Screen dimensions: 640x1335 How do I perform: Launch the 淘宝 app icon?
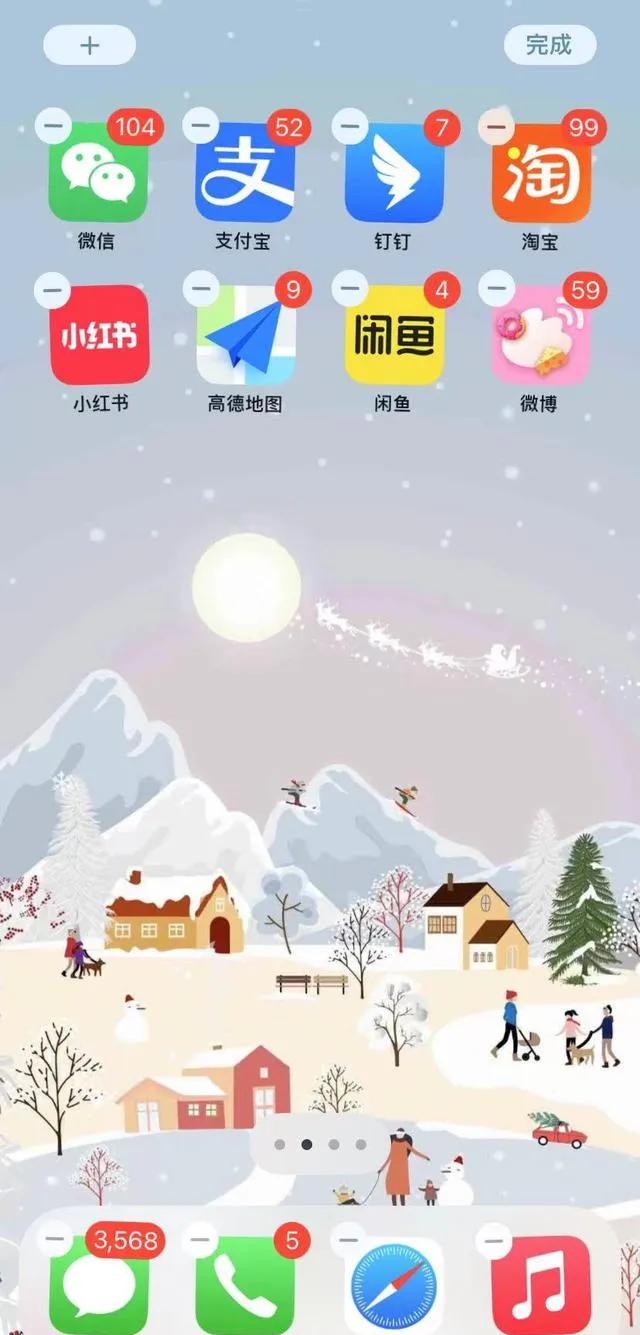[x=541, y=172]
